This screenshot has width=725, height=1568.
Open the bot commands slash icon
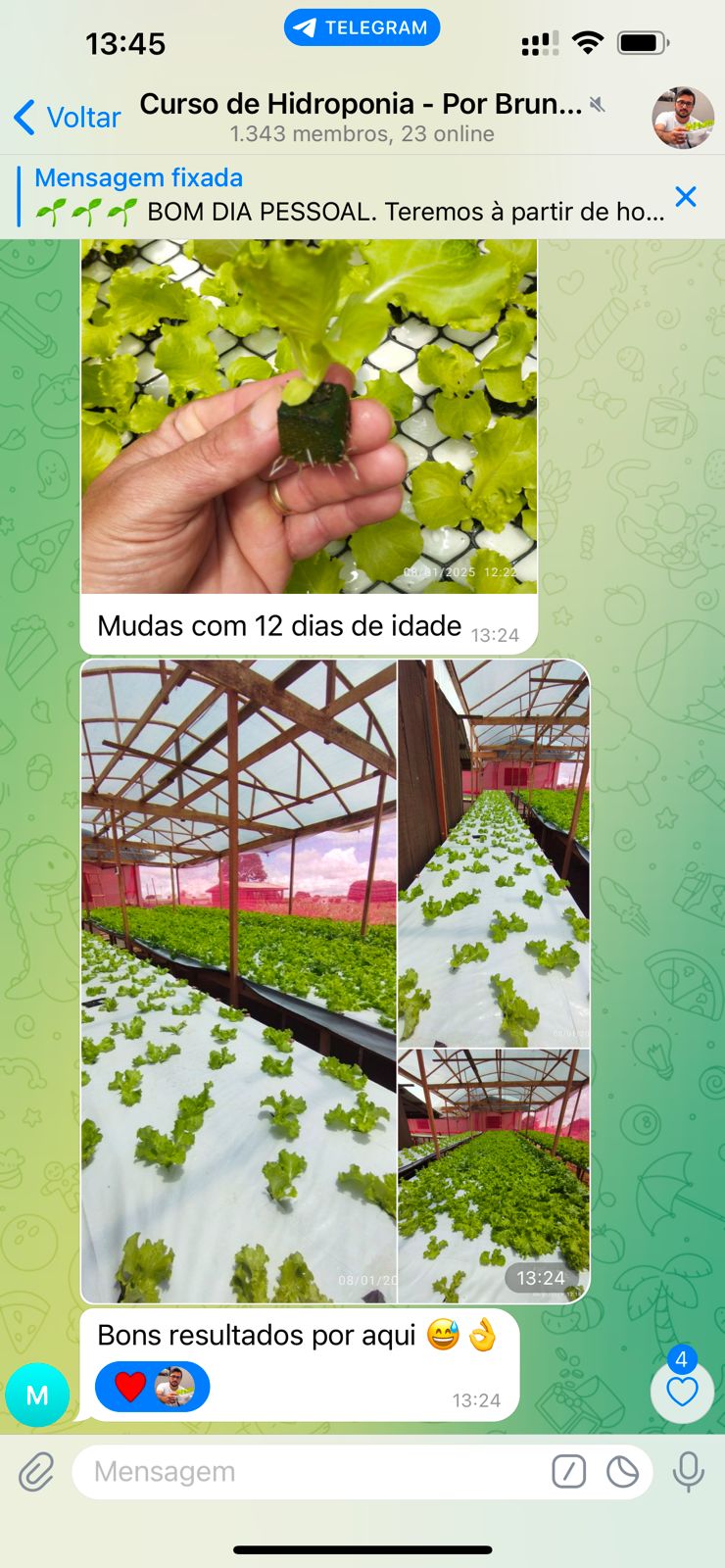(569, 1472)
